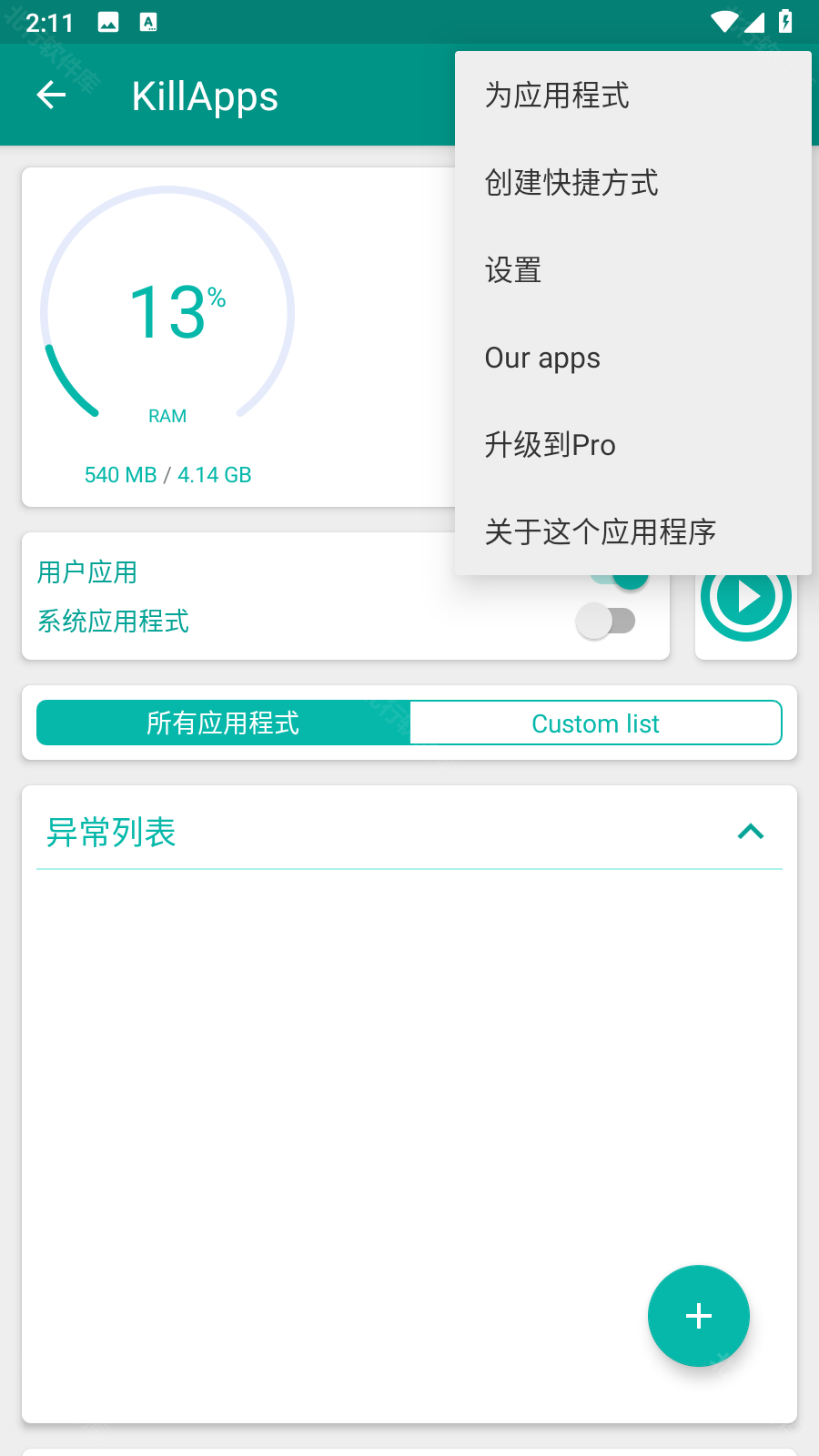Open 设置 from the overflow menu
This screenshot has width=819, height=1456.
coord(513,270)
